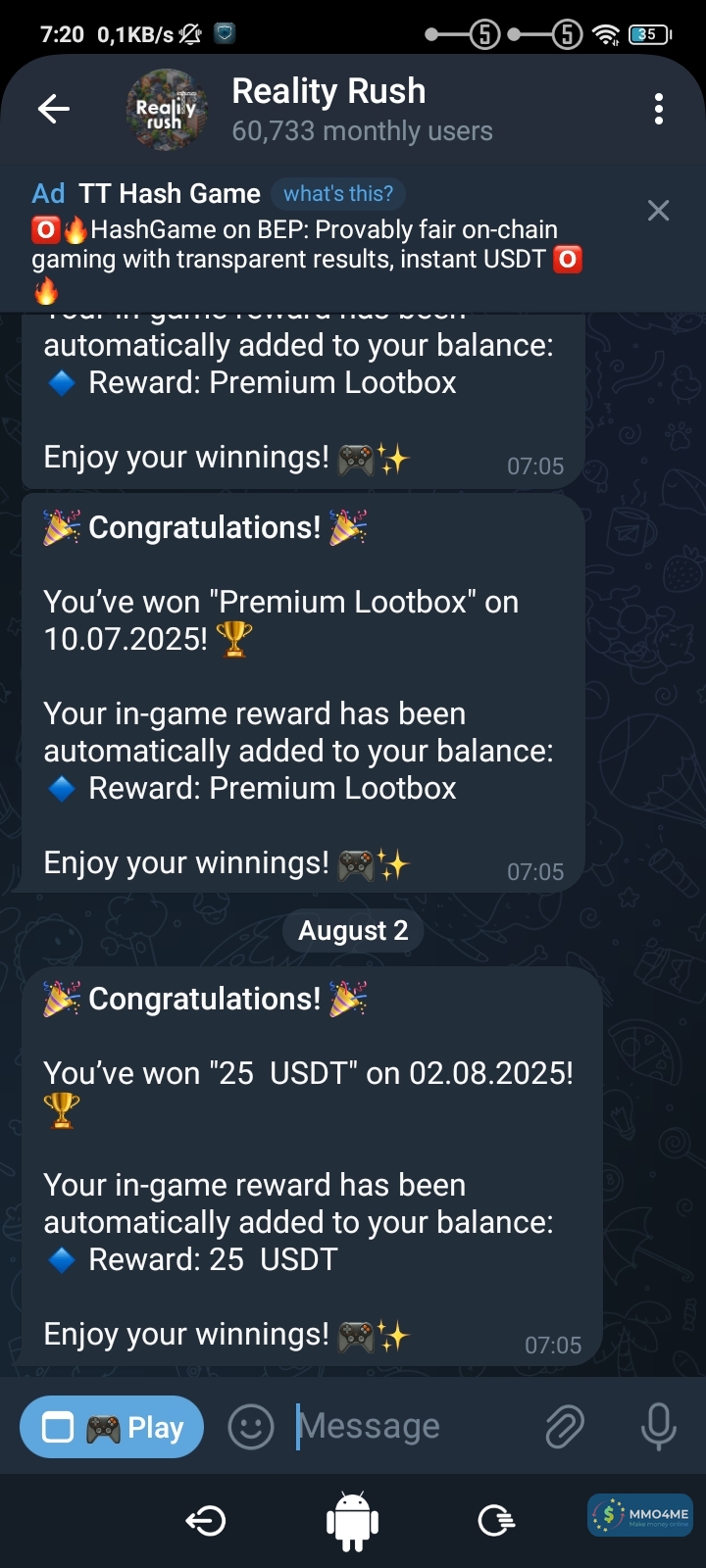Open the emoji picker
The image size is (706, 1568).
click(251, 1427)
